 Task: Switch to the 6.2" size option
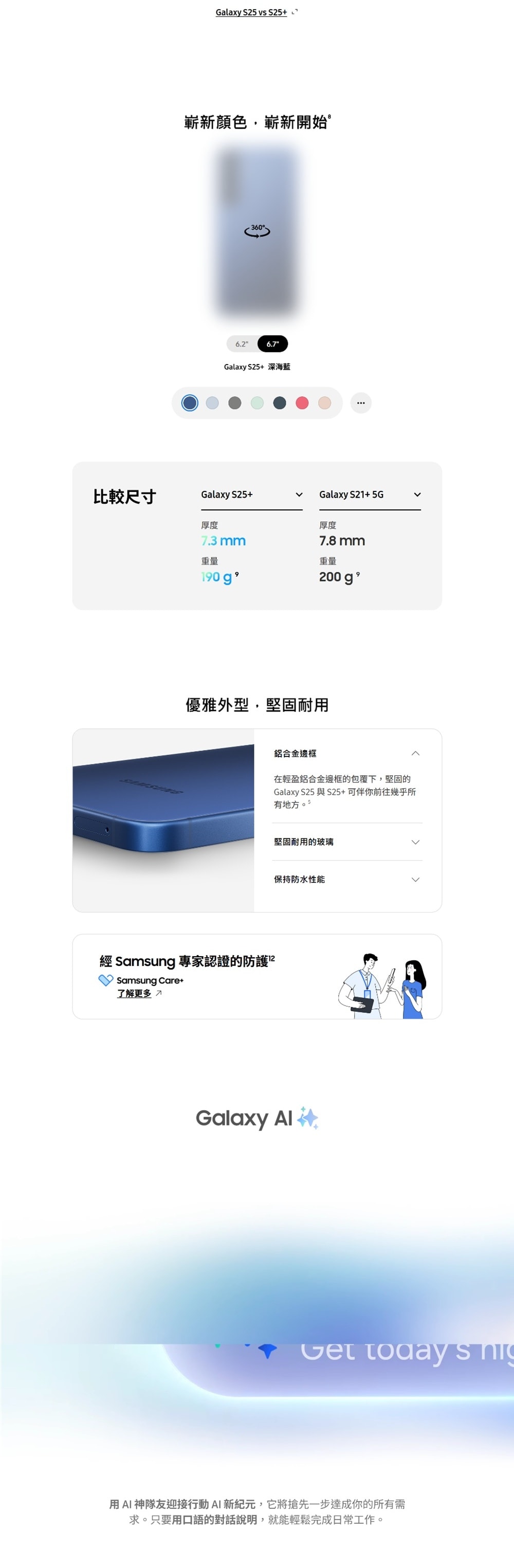coord(242,344)
